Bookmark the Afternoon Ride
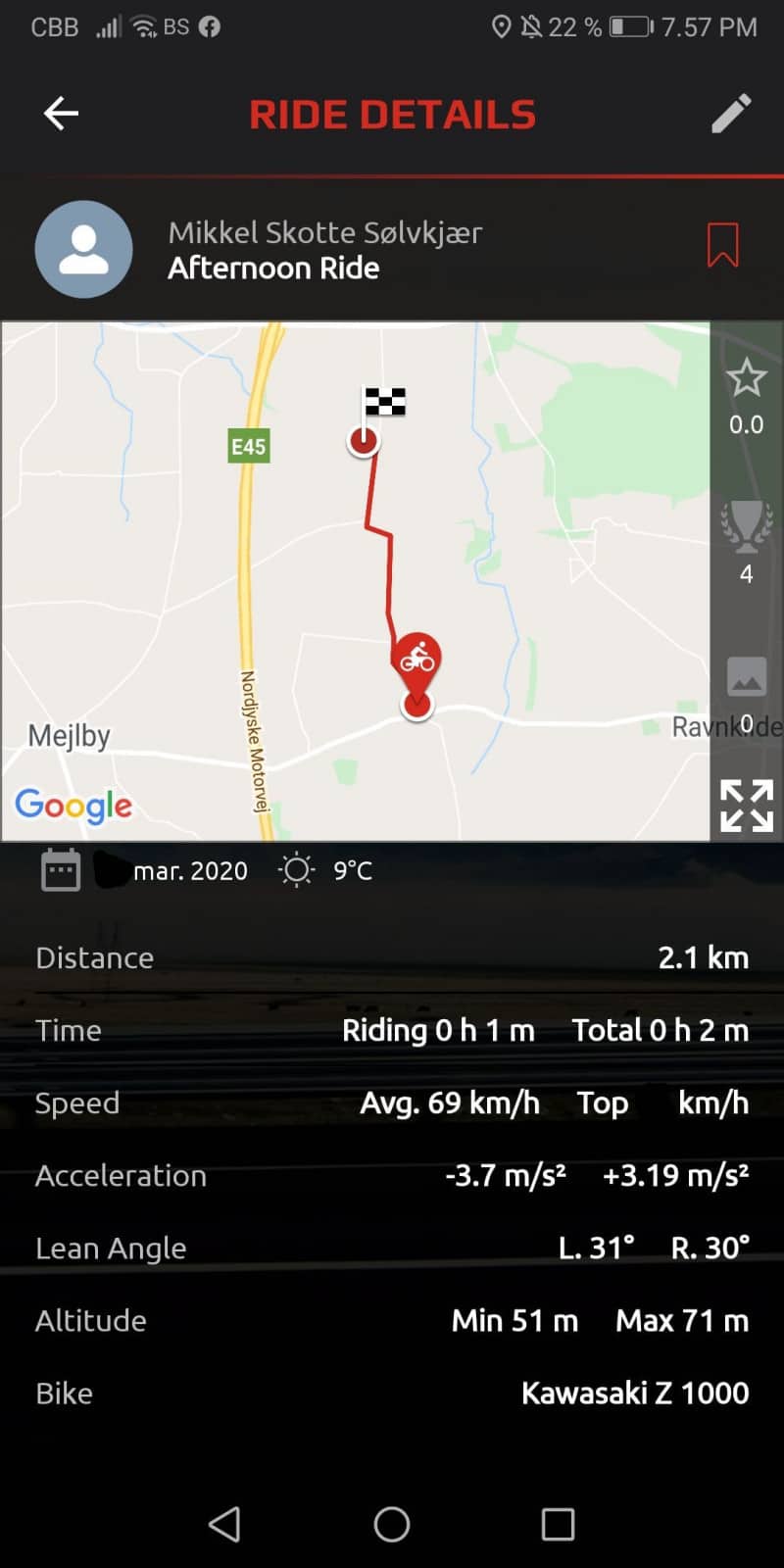Screen dimensions: 784x1568 tap(722, 245)
